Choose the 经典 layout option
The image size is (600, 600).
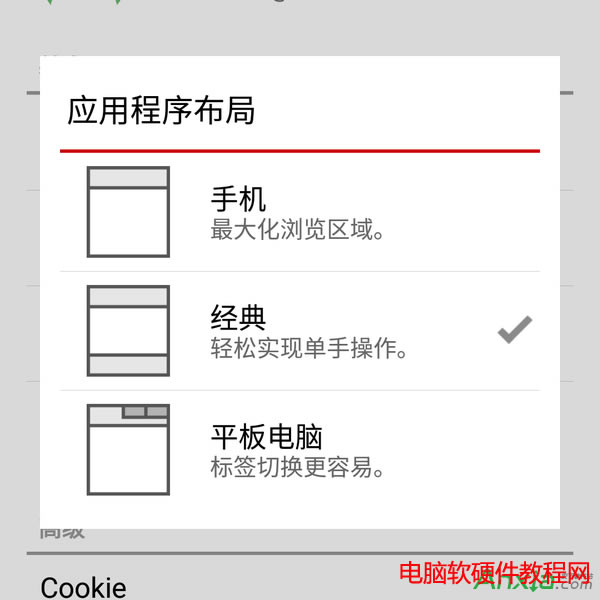pos(298,331)
